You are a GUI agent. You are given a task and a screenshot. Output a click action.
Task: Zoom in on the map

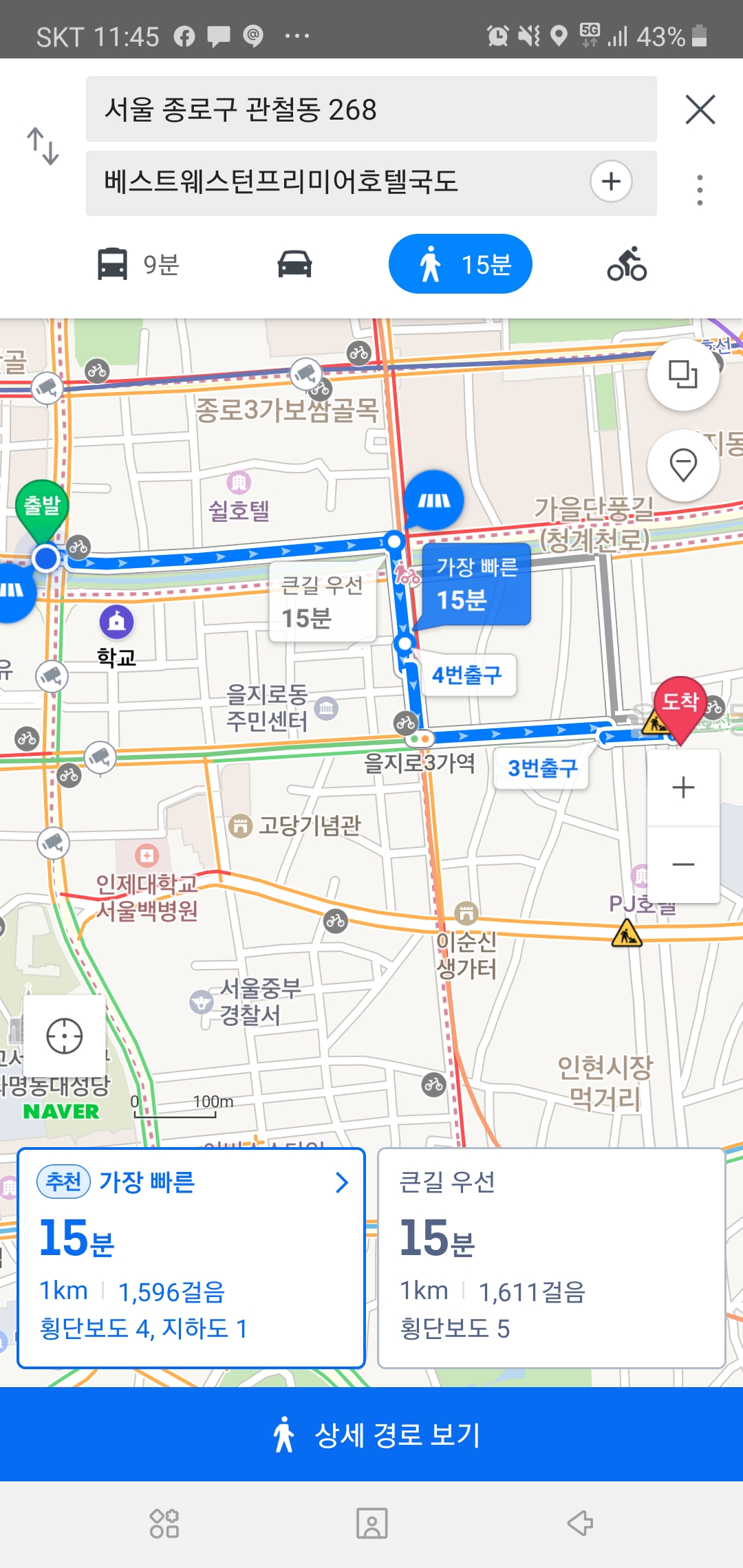(x=683, y=787)
